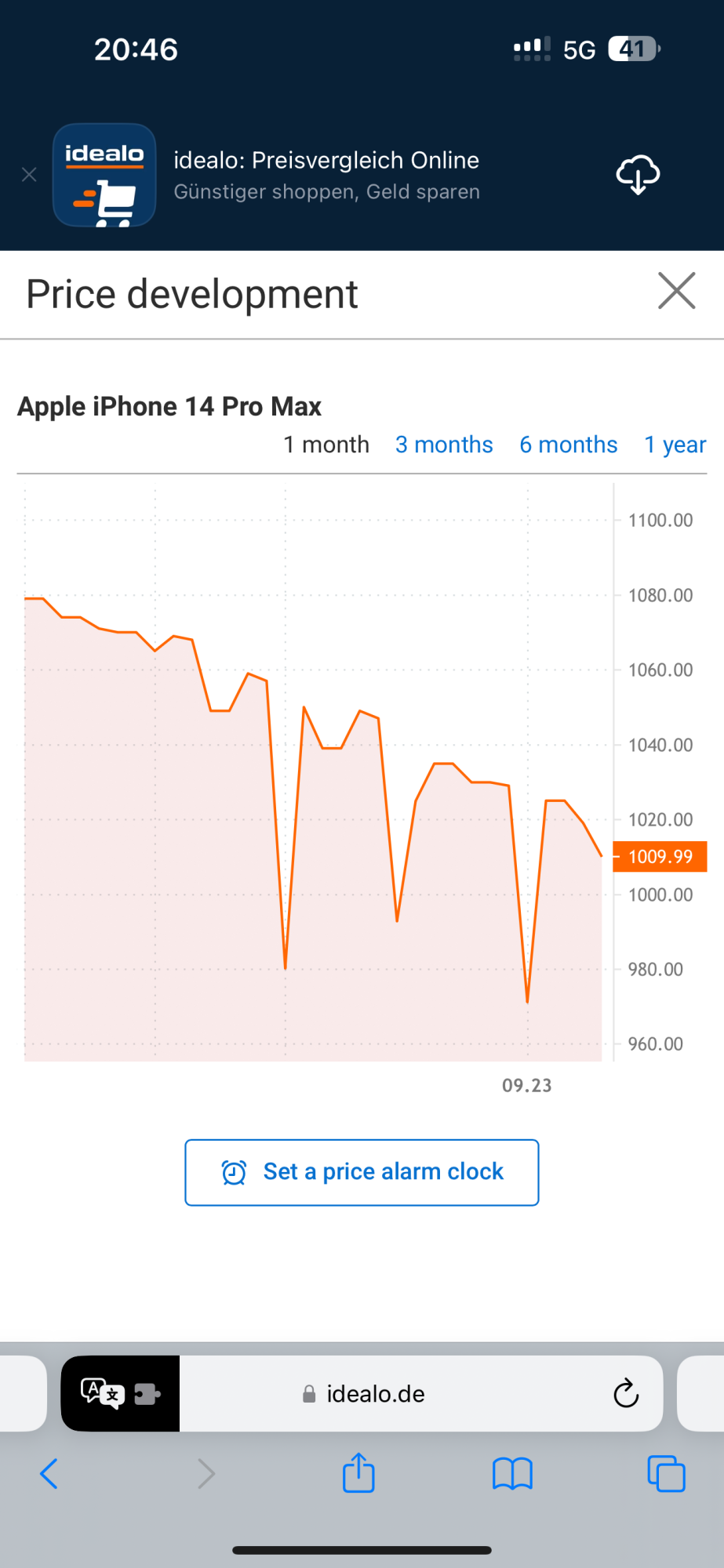Screen dimensions: 724x1568
Task: Select the 1 month range
Action: [326, 445]
